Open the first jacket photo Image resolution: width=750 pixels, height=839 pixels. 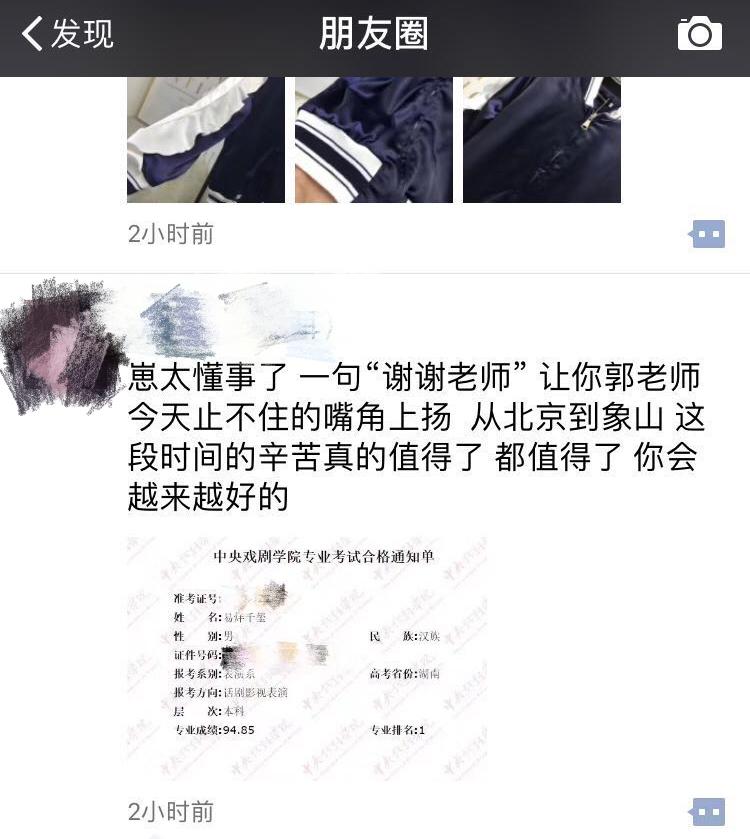(x=206, y=139)
